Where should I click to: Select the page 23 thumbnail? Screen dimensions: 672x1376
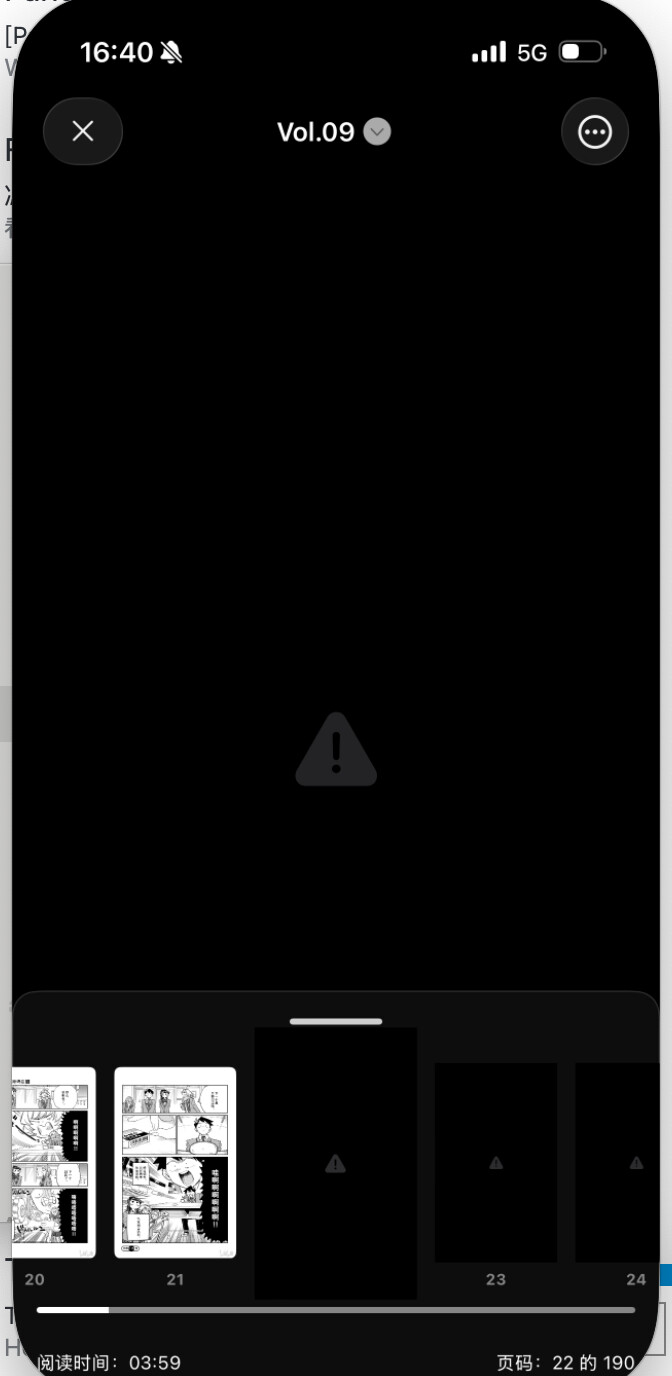[496, 1162]
